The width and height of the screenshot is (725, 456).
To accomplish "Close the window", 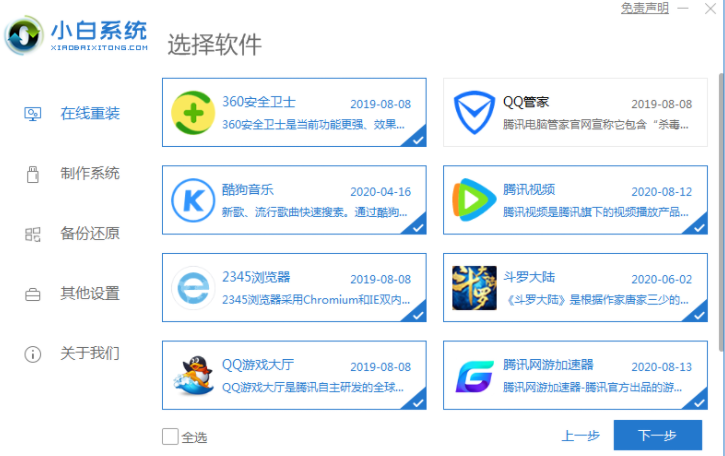I will coord(711,8).
